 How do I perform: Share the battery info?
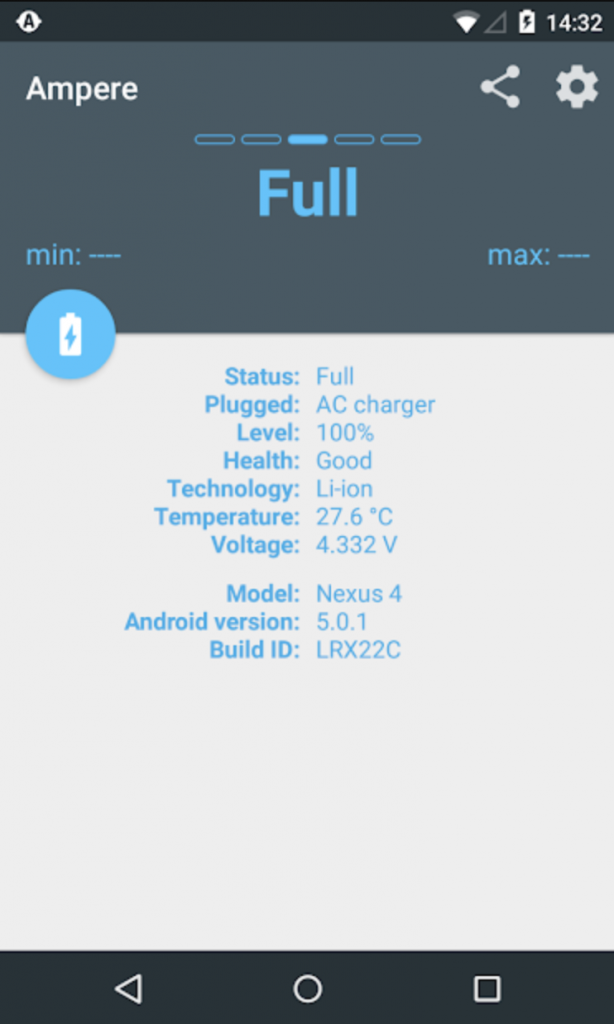click(x=500, y=87)
